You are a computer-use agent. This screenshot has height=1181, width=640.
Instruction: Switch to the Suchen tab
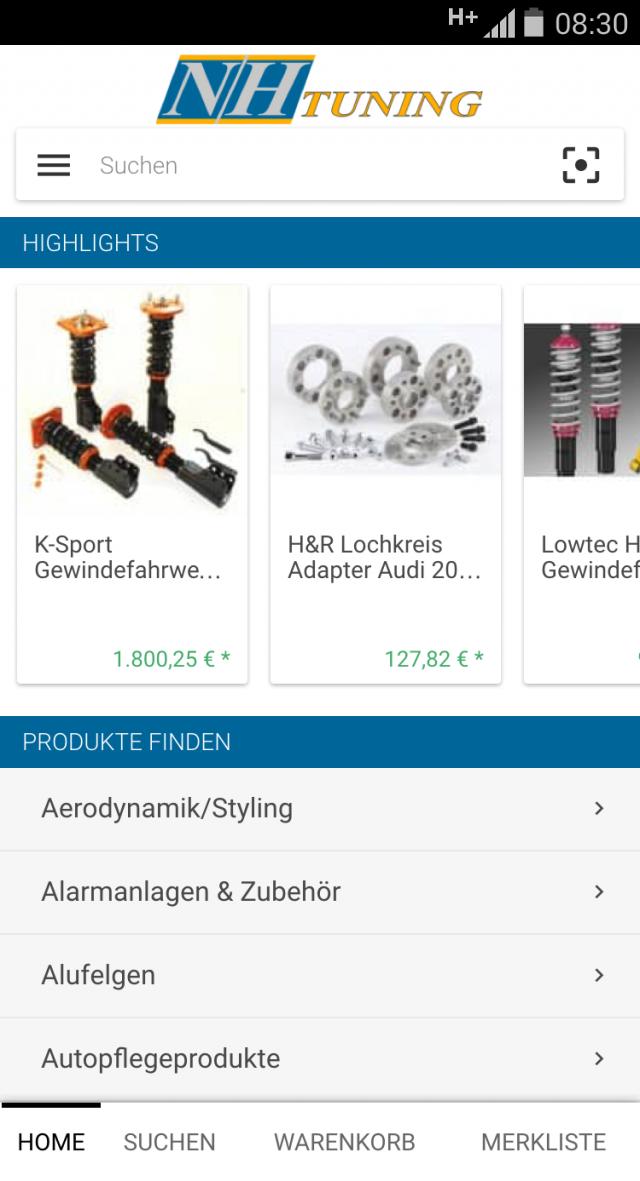coord(169,1142)
